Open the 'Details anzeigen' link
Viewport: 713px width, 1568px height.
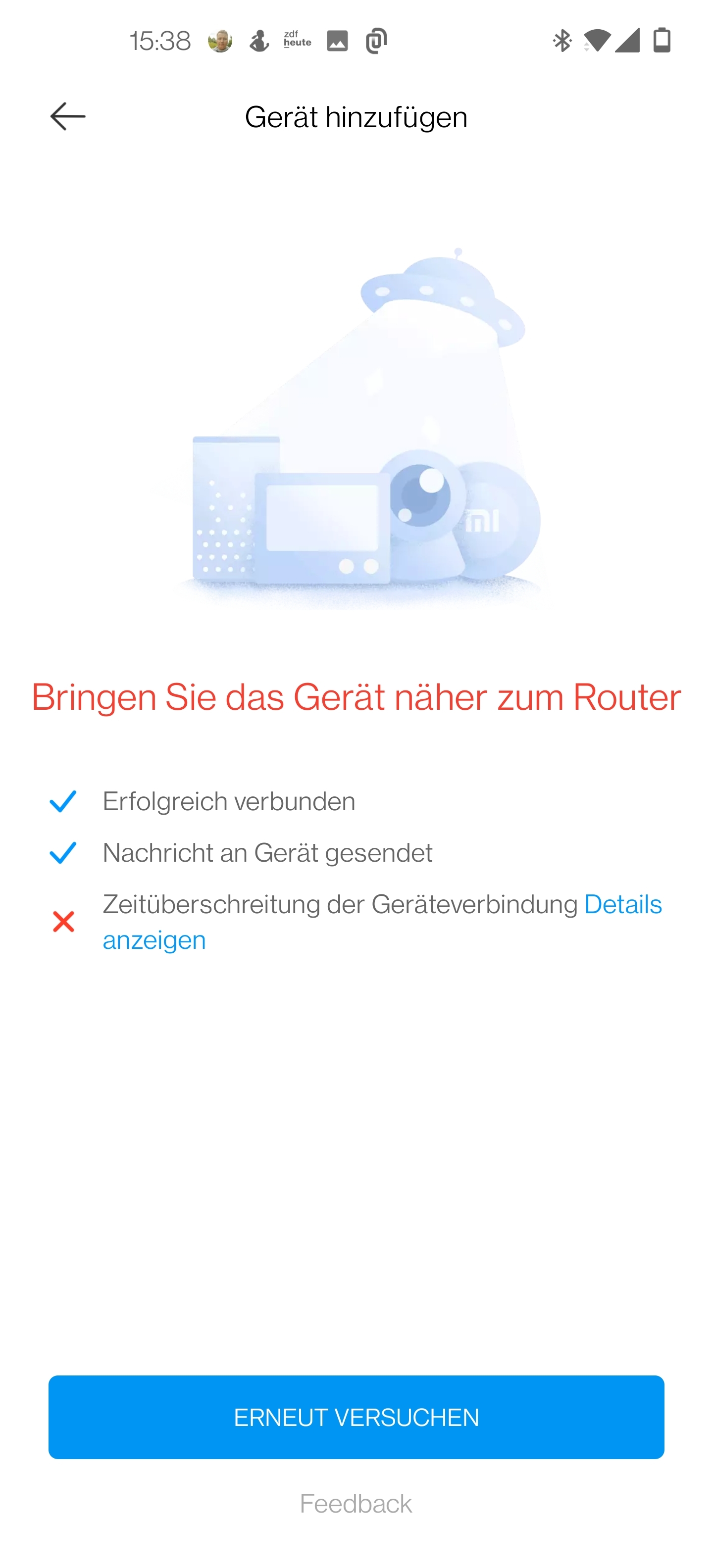coord(622,905)
